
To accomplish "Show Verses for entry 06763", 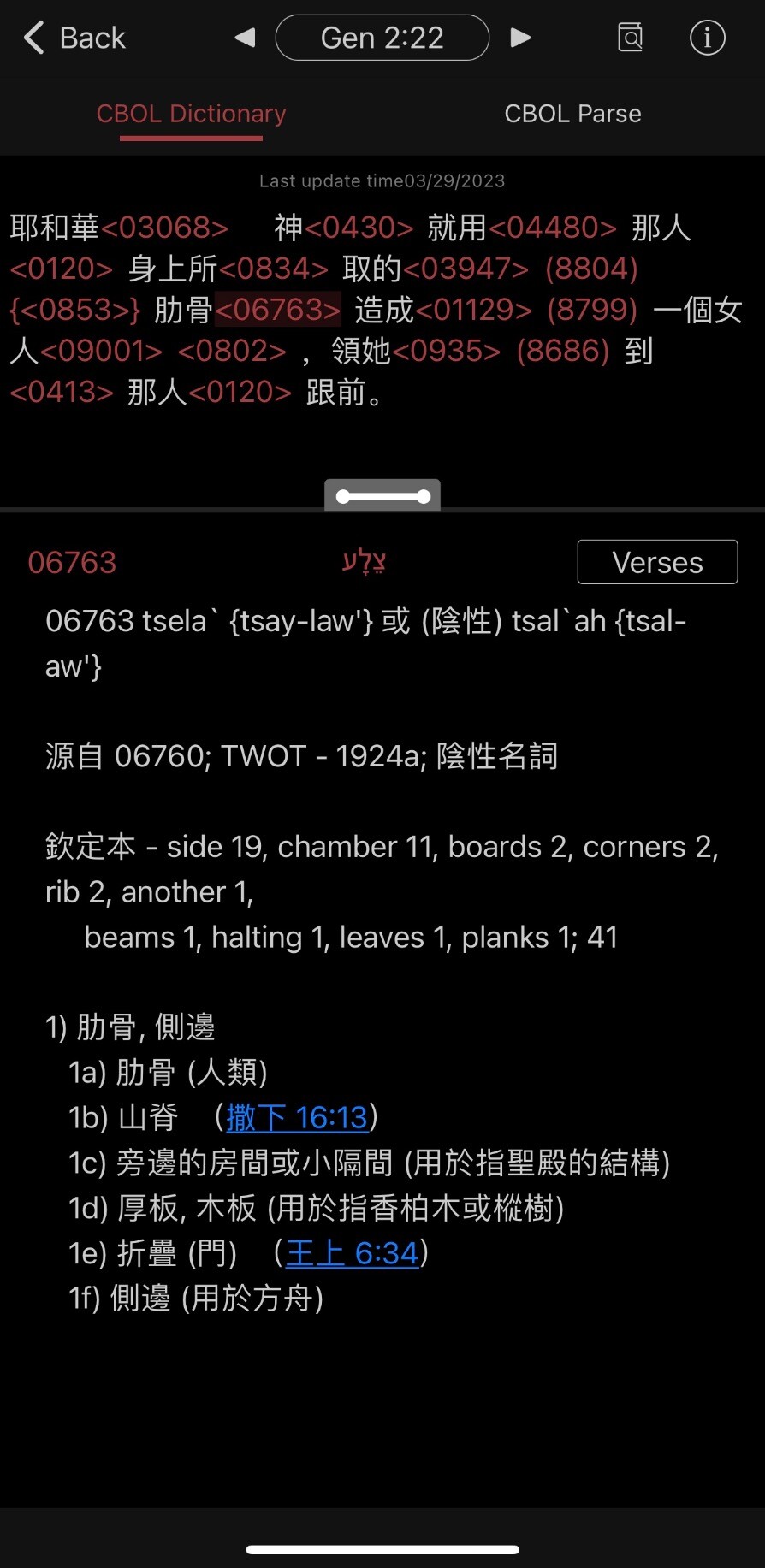I will click(x=657, y=562).
